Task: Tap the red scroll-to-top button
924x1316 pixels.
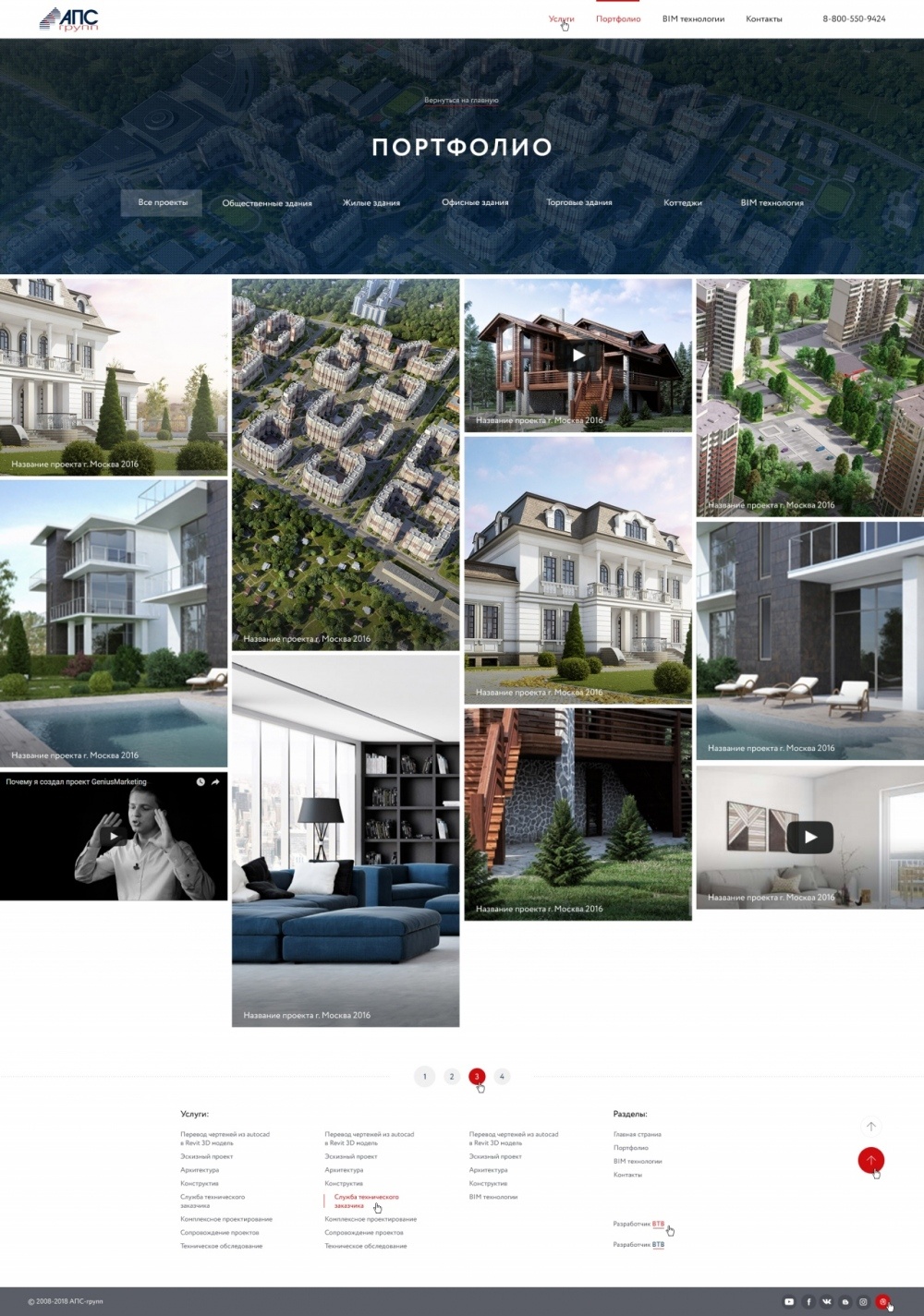Action: coord(870,1160)
